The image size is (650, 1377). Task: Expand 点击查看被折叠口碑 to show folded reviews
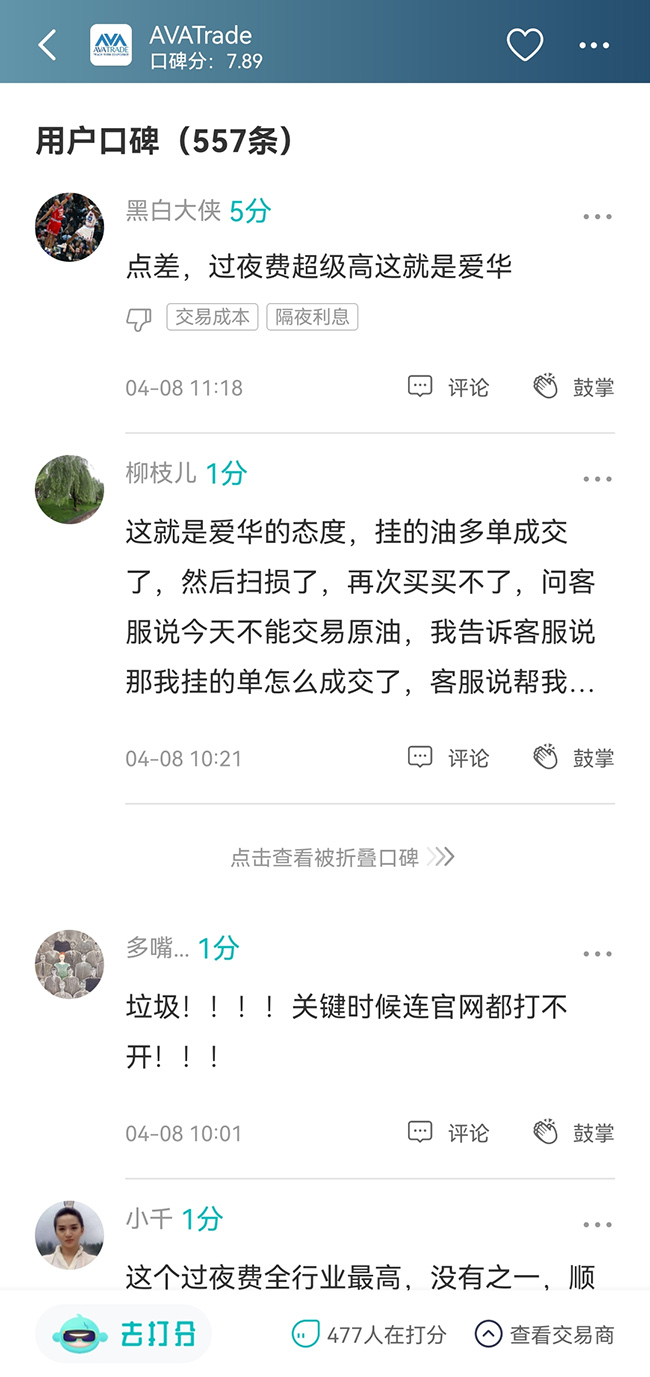[342, 858]
